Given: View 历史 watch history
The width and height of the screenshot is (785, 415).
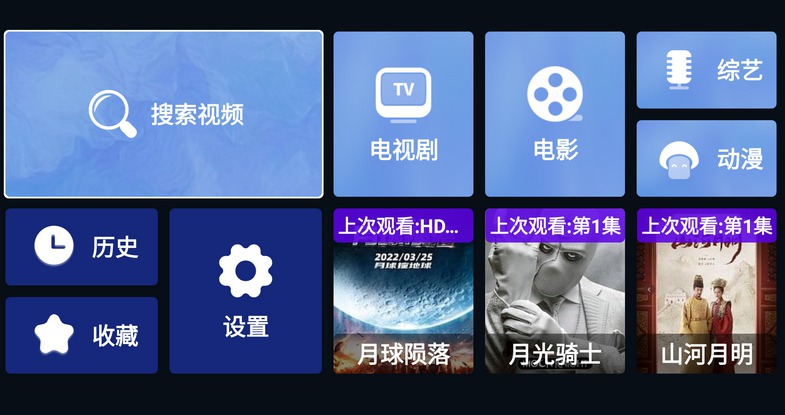Looking at the screenshot, I should pyautogui.click(x=82, y=247).
